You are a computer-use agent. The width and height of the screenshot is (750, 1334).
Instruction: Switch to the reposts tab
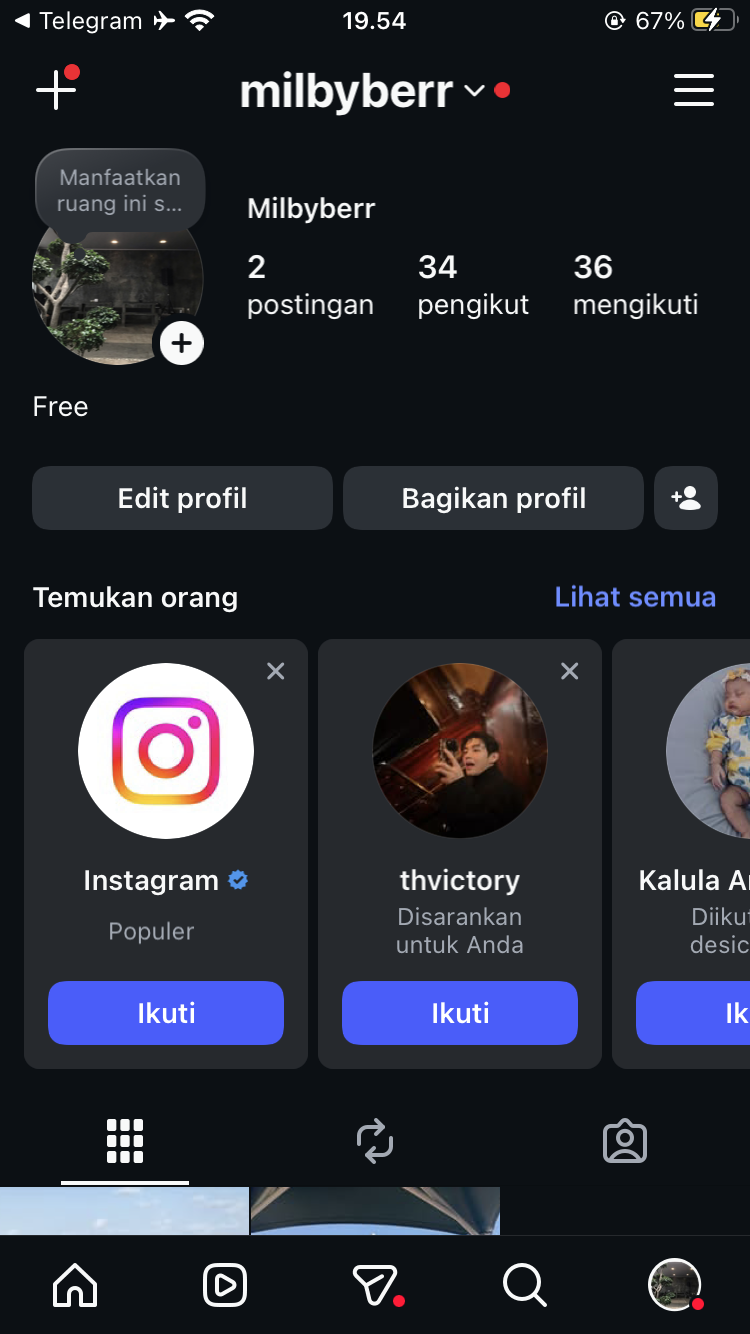[x=375, y=1141]
